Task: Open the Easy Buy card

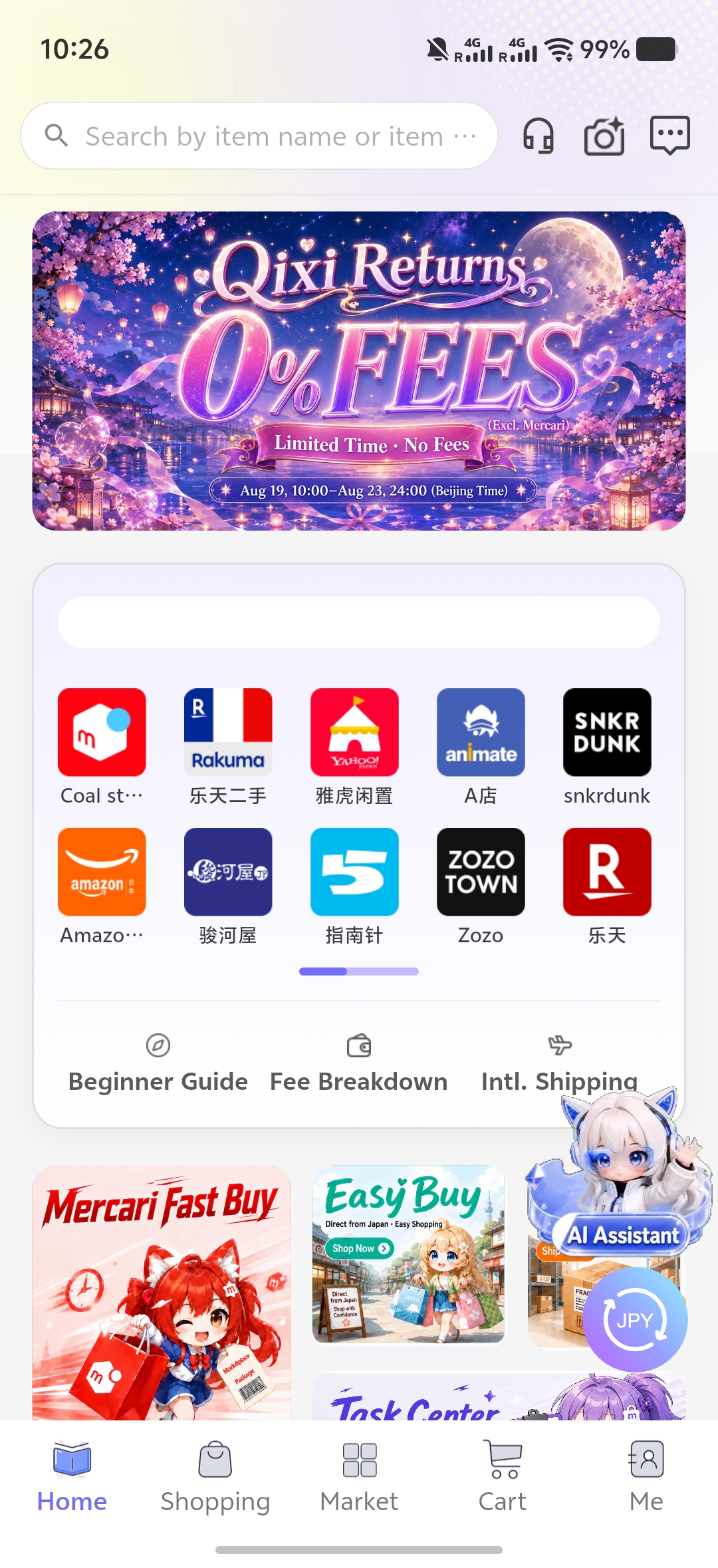Action: click(x=408, y=1254)
